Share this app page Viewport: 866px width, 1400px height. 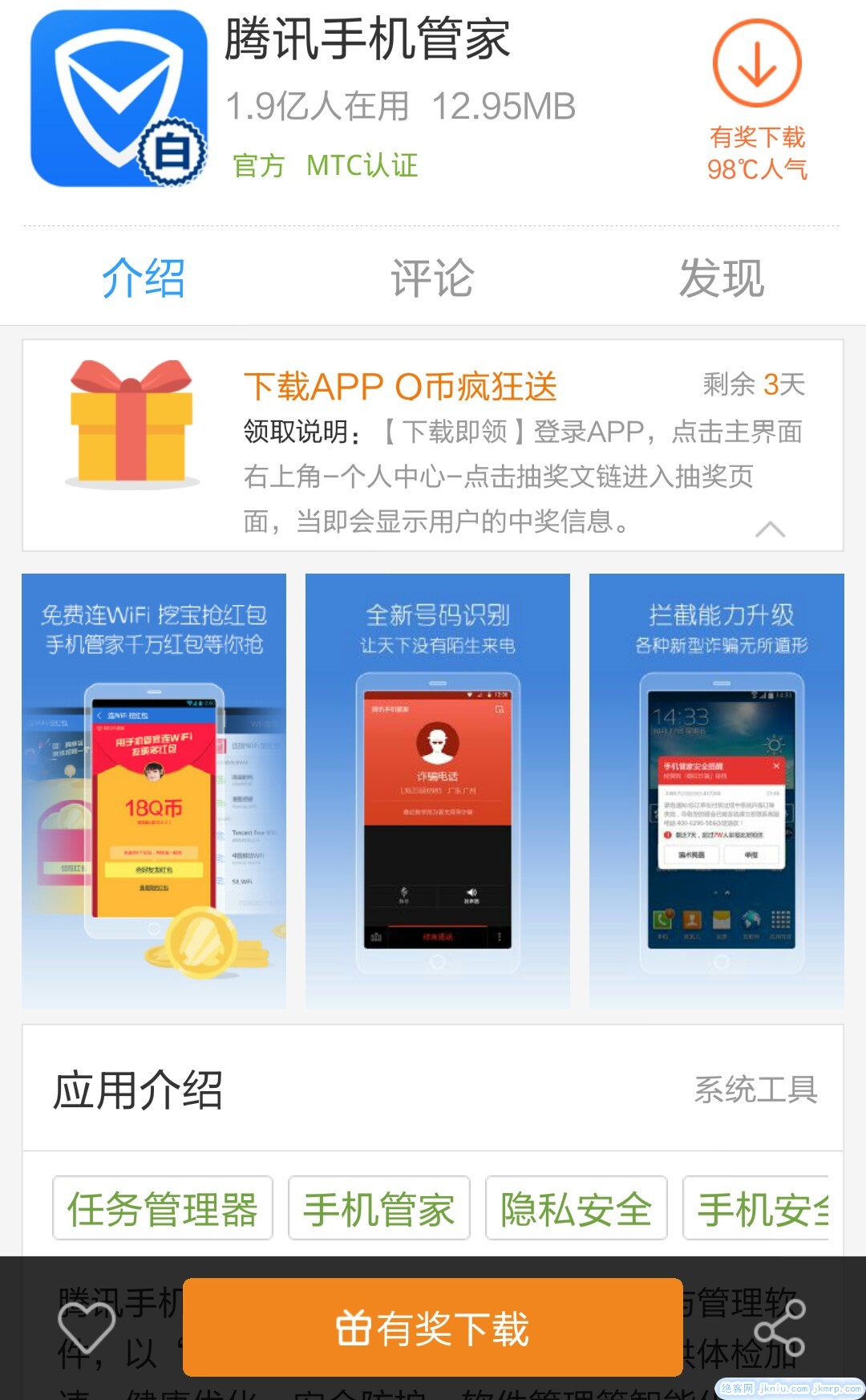pos(779,1328)
